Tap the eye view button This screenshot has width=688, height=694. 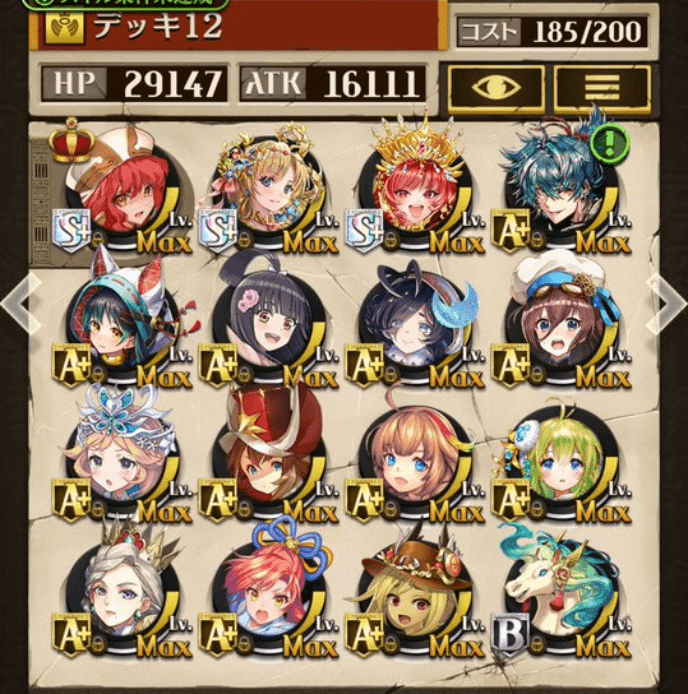pyautogui.click(x=495, y=88)
